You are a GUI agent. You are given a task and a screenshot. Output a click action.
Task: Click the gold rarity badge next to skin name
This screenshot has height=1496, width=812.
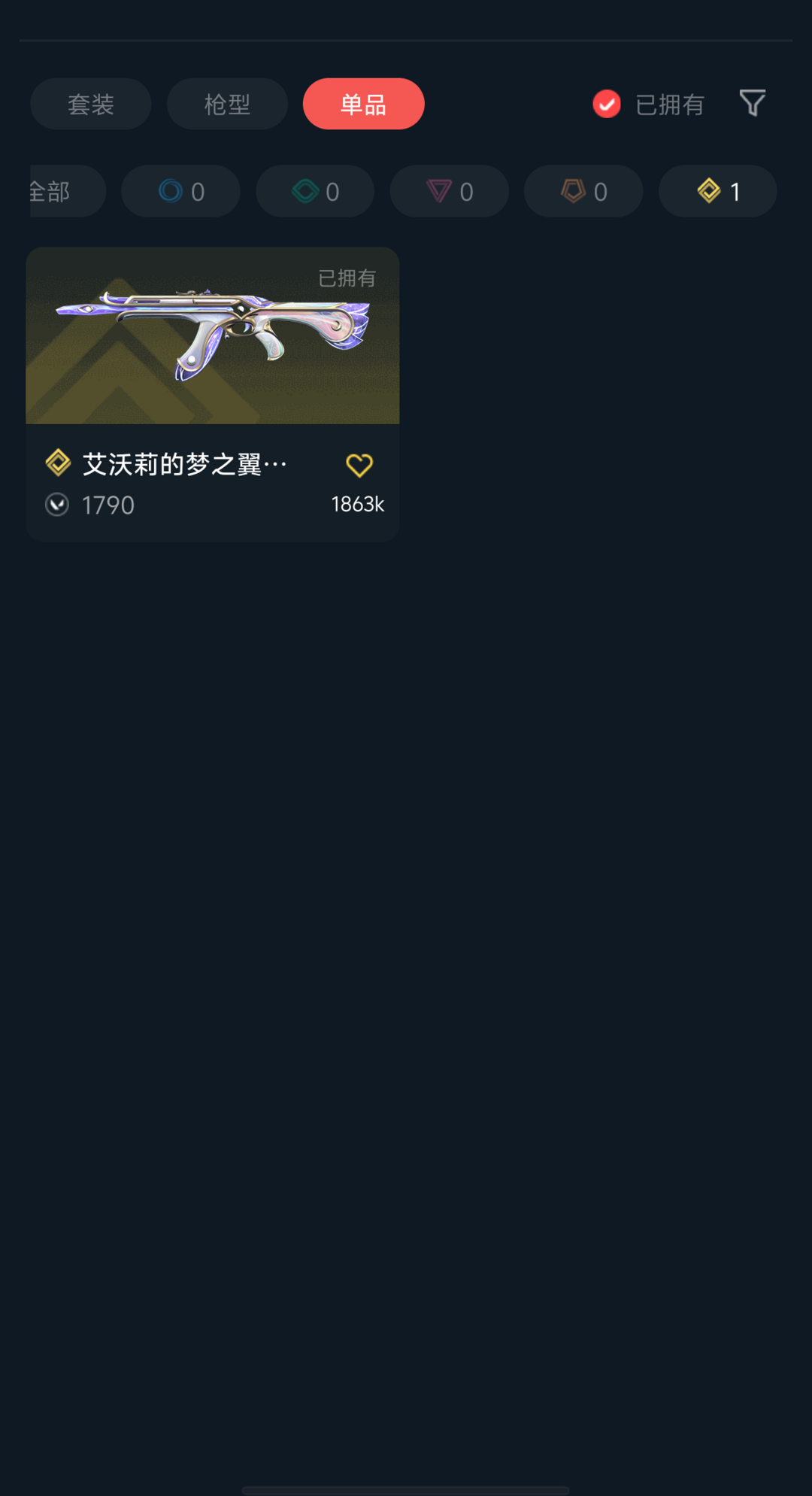point(59,463)
